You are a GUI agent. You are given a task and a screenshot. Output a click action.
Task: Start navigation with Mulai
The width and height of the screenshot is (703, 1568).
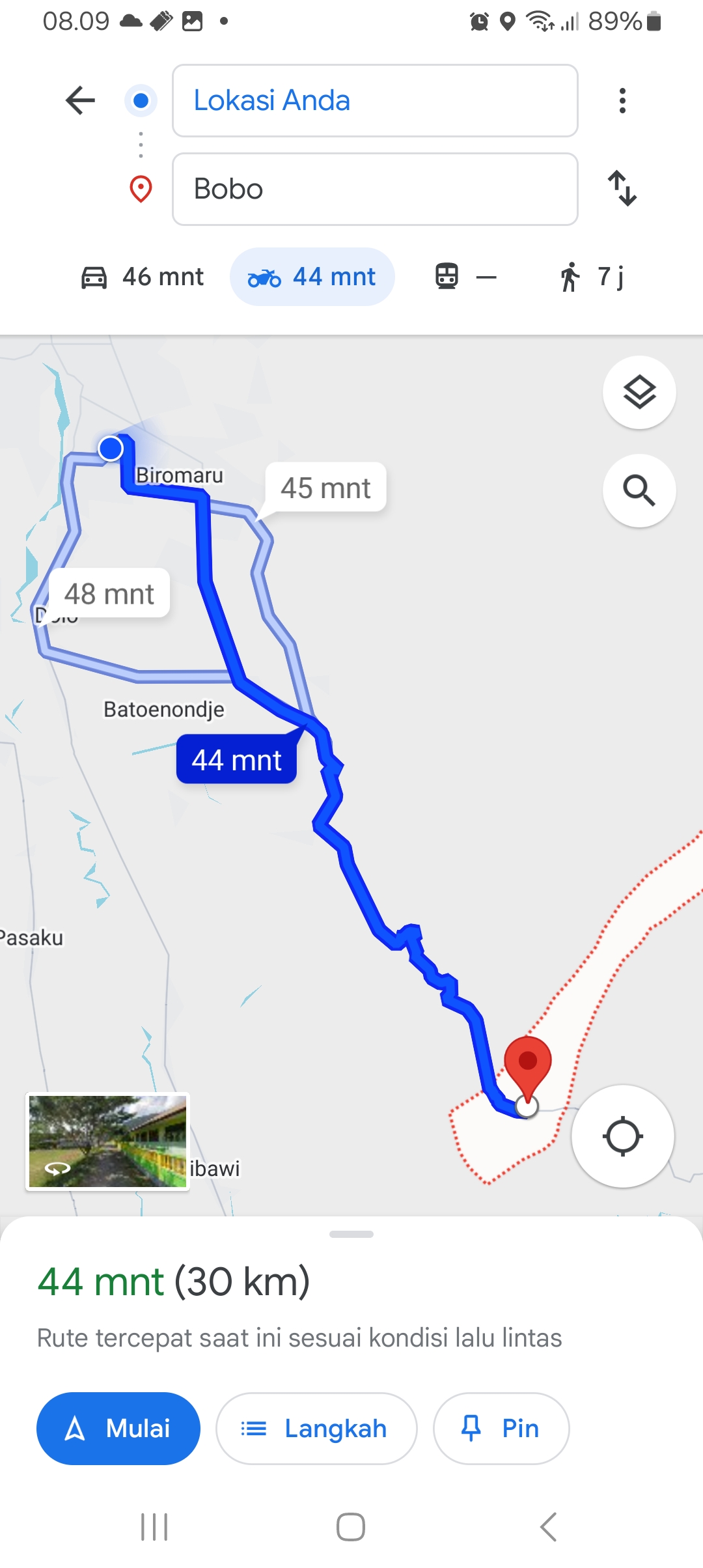118,1429
